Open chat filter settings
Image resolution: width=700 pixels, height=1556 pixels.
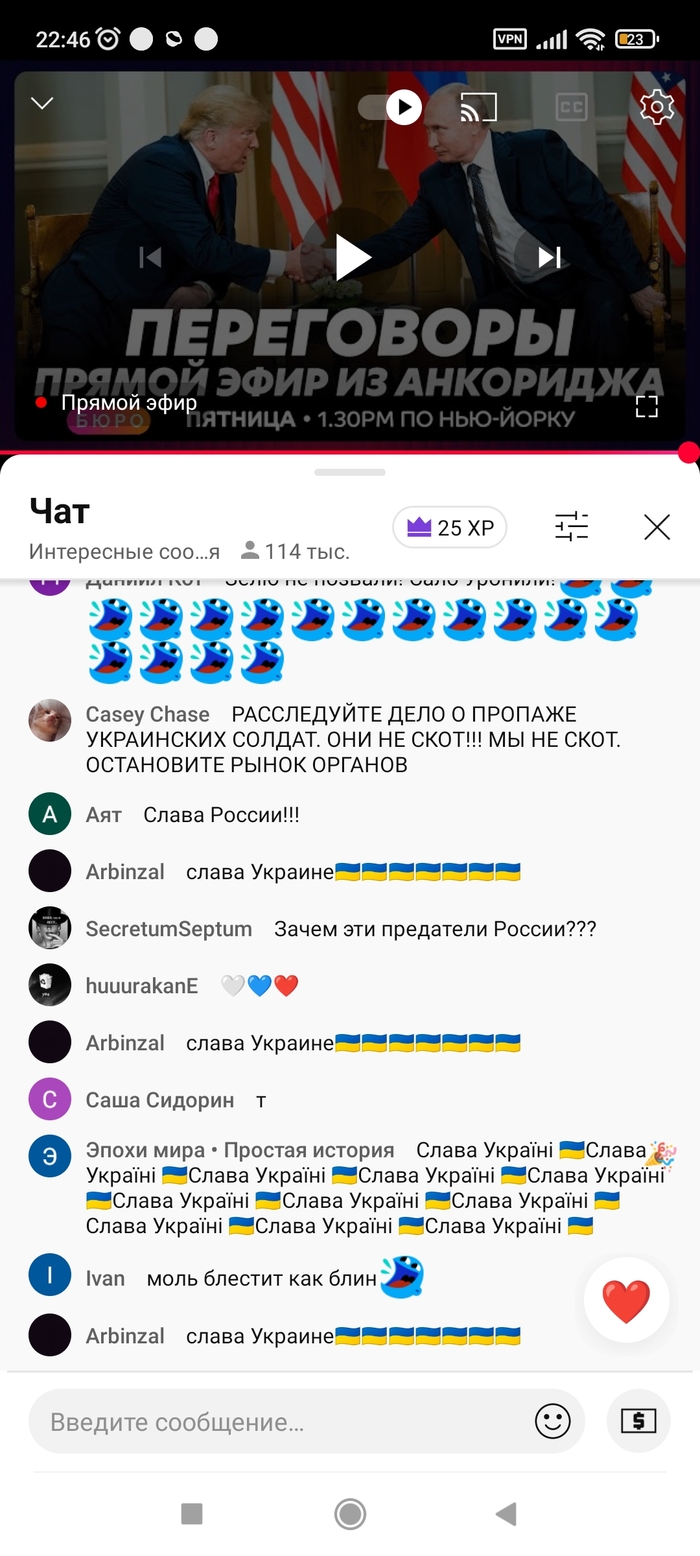click(x=572, y=527)
